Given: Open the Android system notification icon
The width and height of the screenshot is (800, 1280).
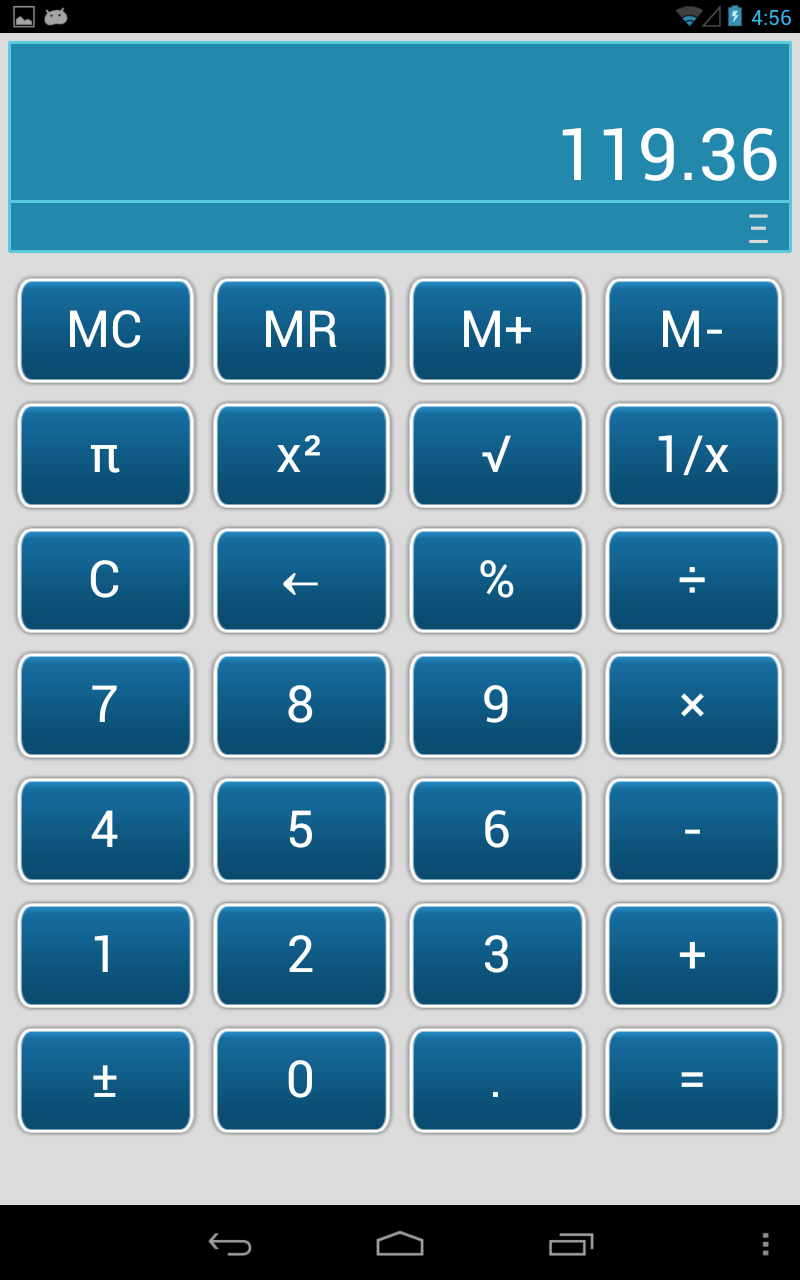Looking at the screenshot, I should pyautogui.click(x=55, y=15).
